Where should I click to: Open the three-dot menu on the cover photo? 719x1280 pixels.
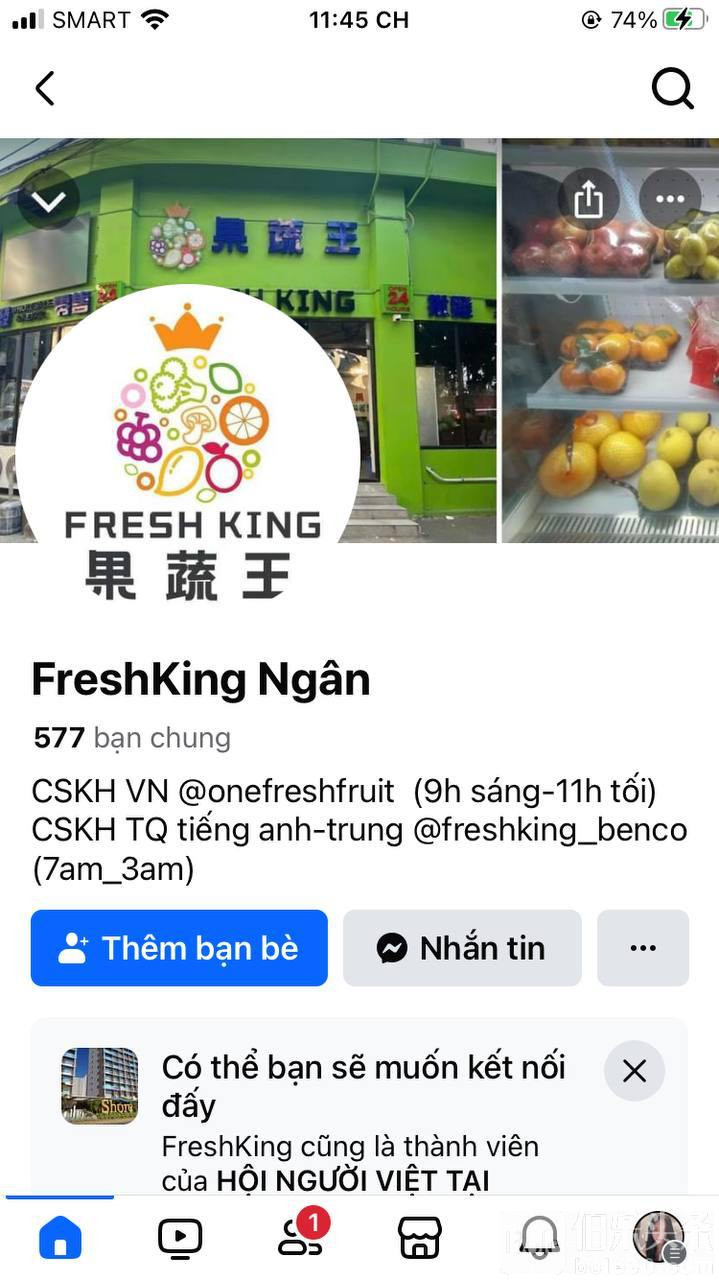coord(669,200)
